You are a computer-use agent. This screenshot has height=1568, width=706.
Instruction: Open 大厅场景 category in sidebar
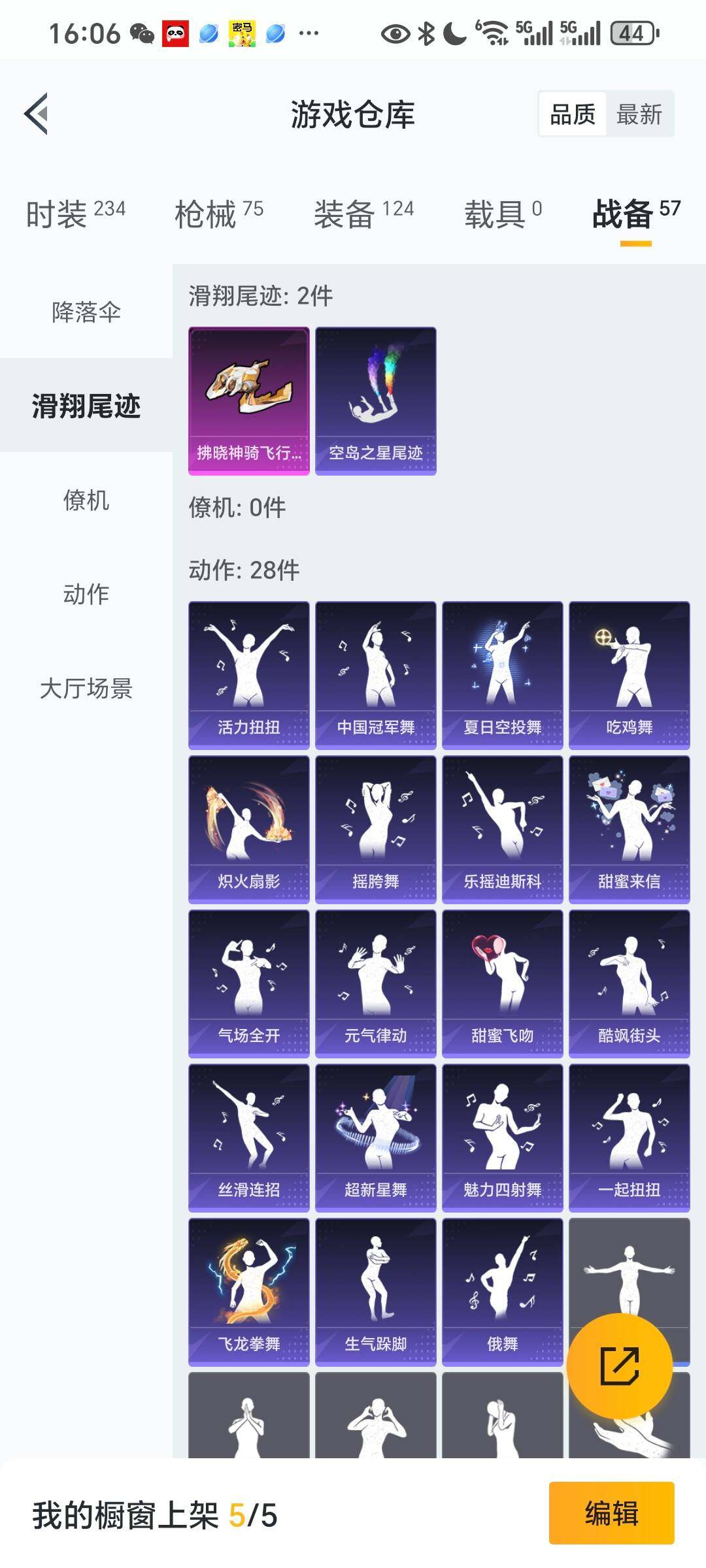86,688
